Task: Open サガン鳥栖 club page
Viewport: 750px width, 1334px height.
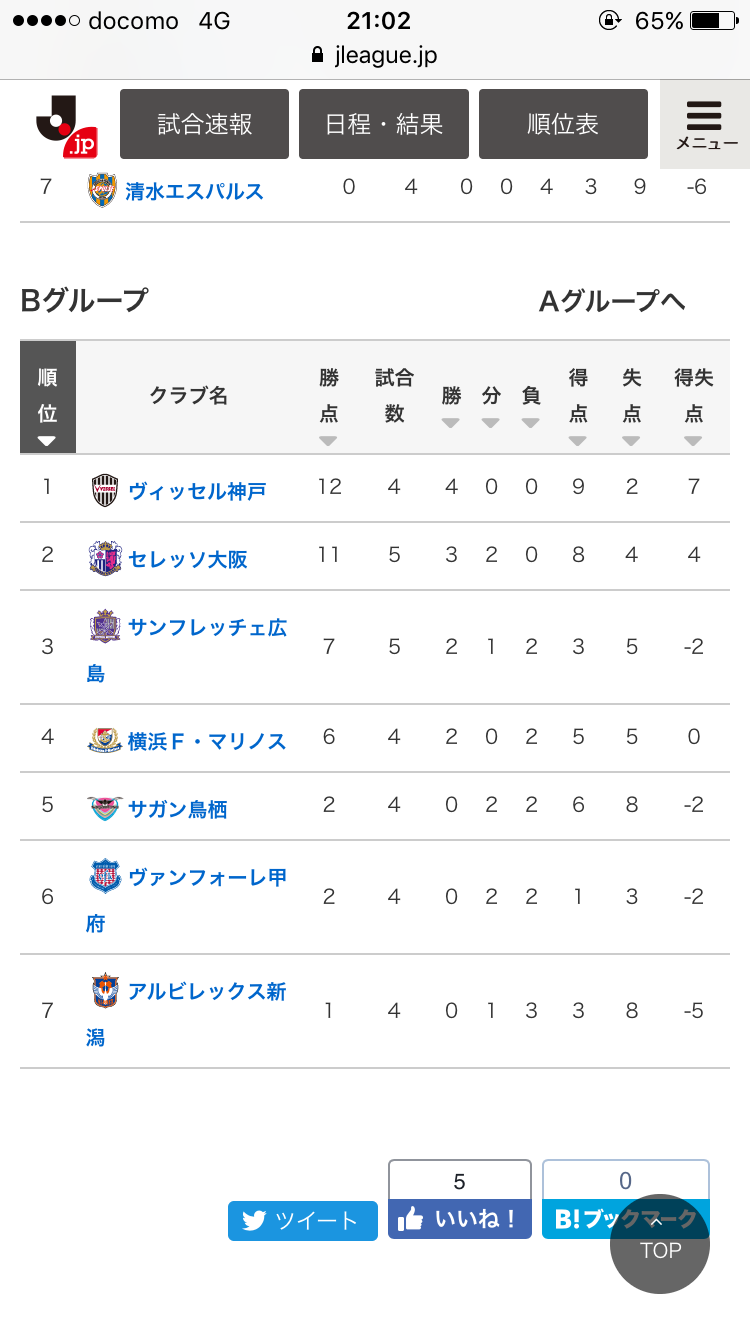Action: [x=177, y=809]
